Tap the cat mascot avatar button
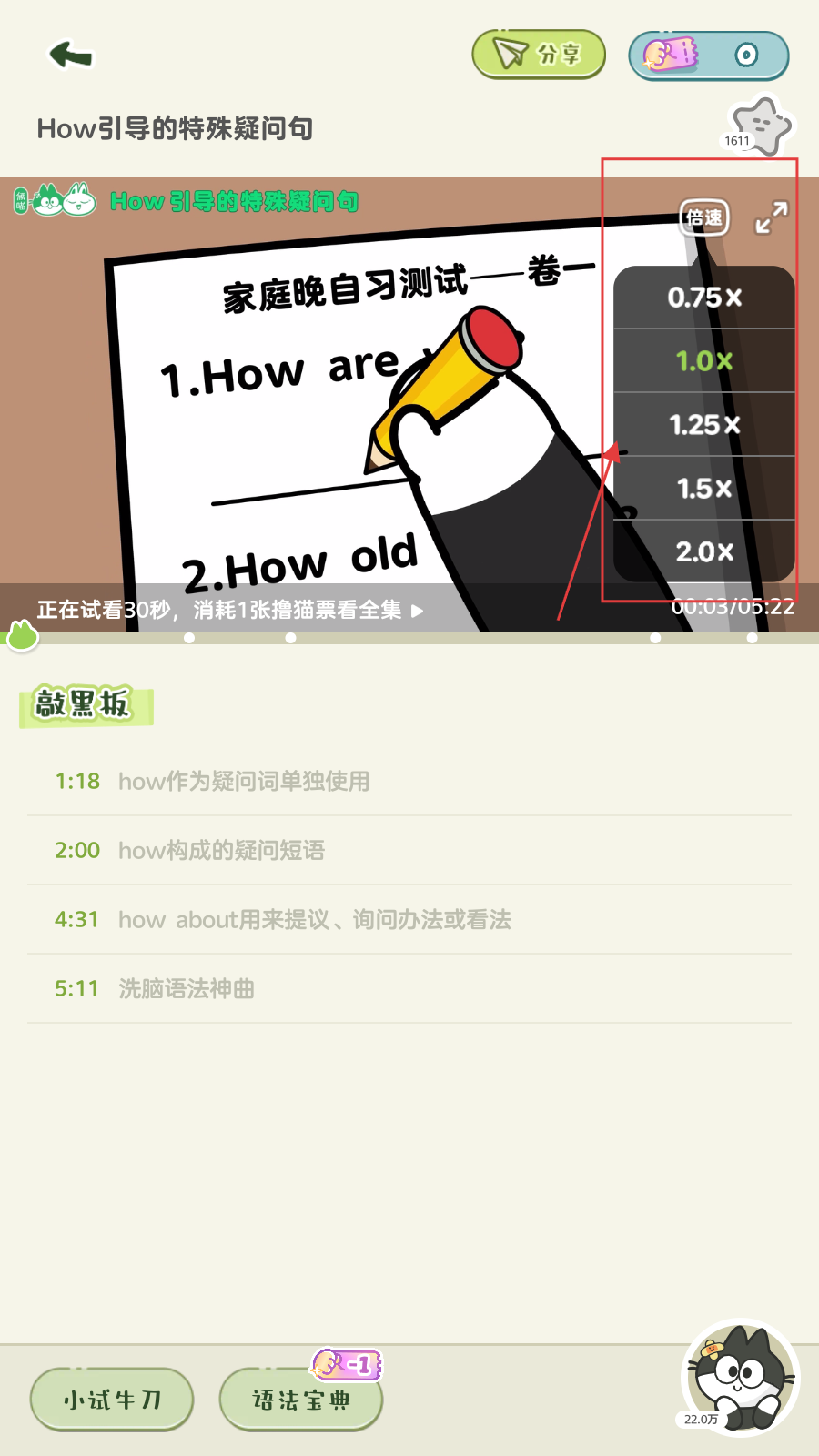819x1456 pixels. pos(740,1378)
